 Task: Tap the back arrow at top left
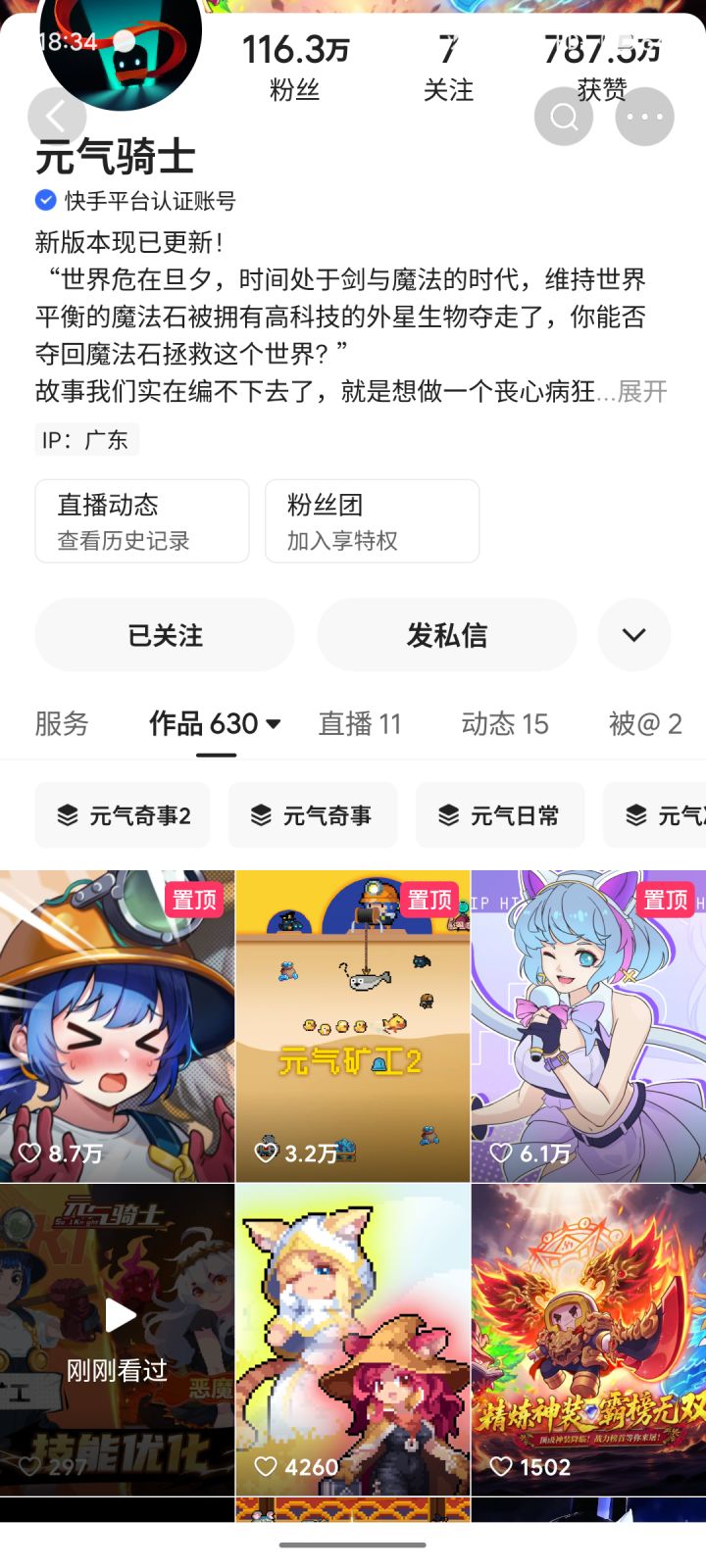[57, 116]
